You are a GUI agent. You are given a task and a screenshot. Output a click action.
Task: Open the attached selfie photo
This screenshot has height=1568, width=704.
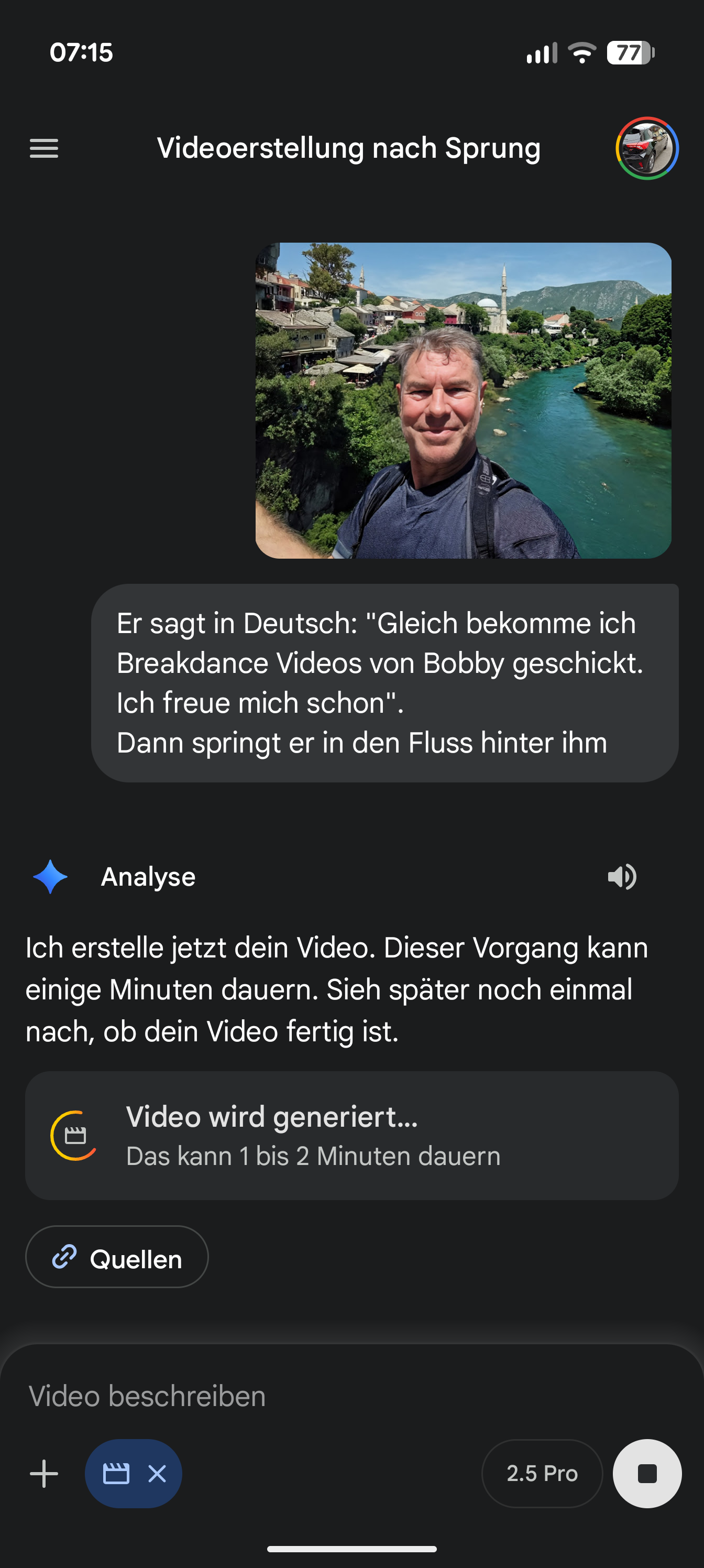(463, 400)
